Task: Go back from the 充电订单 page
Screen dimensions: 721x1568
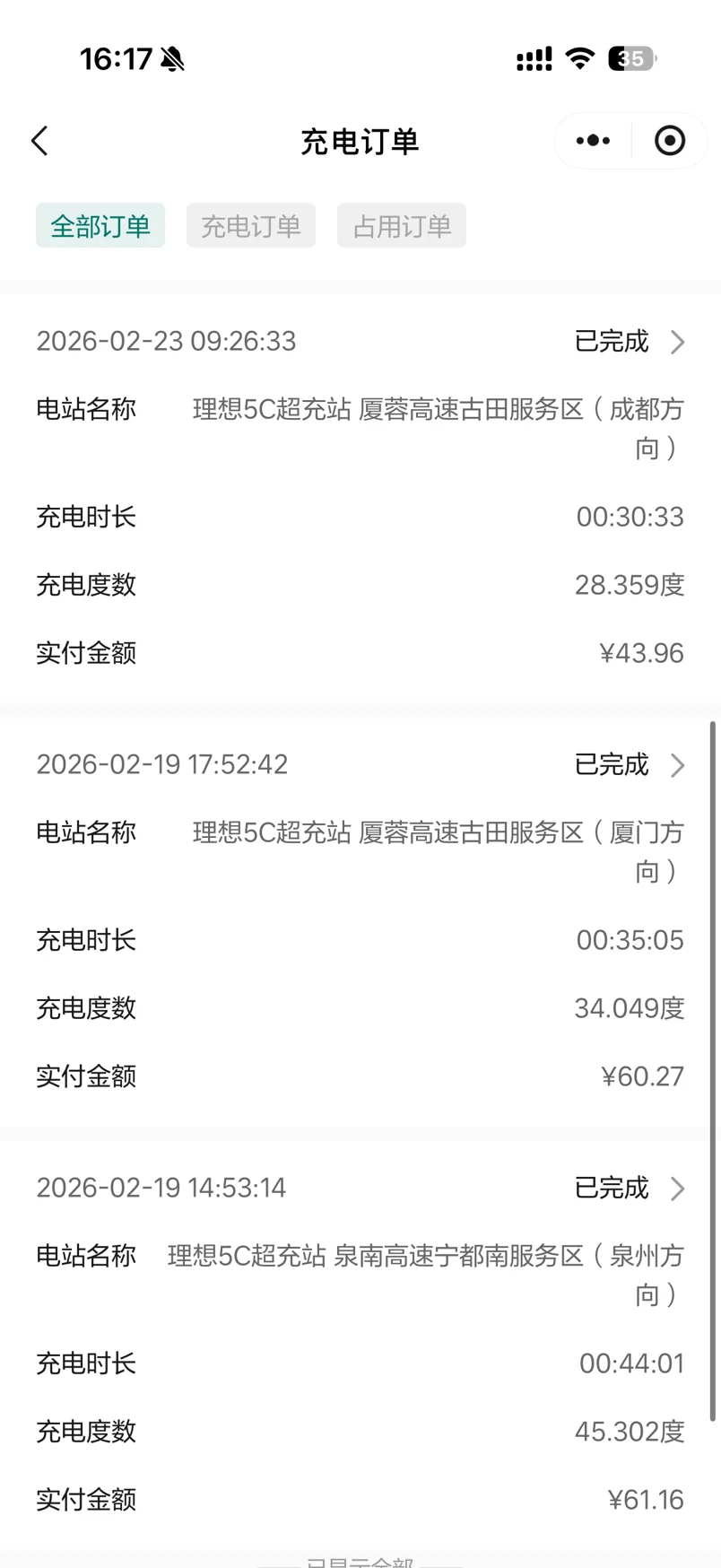Action: [40, 141]
